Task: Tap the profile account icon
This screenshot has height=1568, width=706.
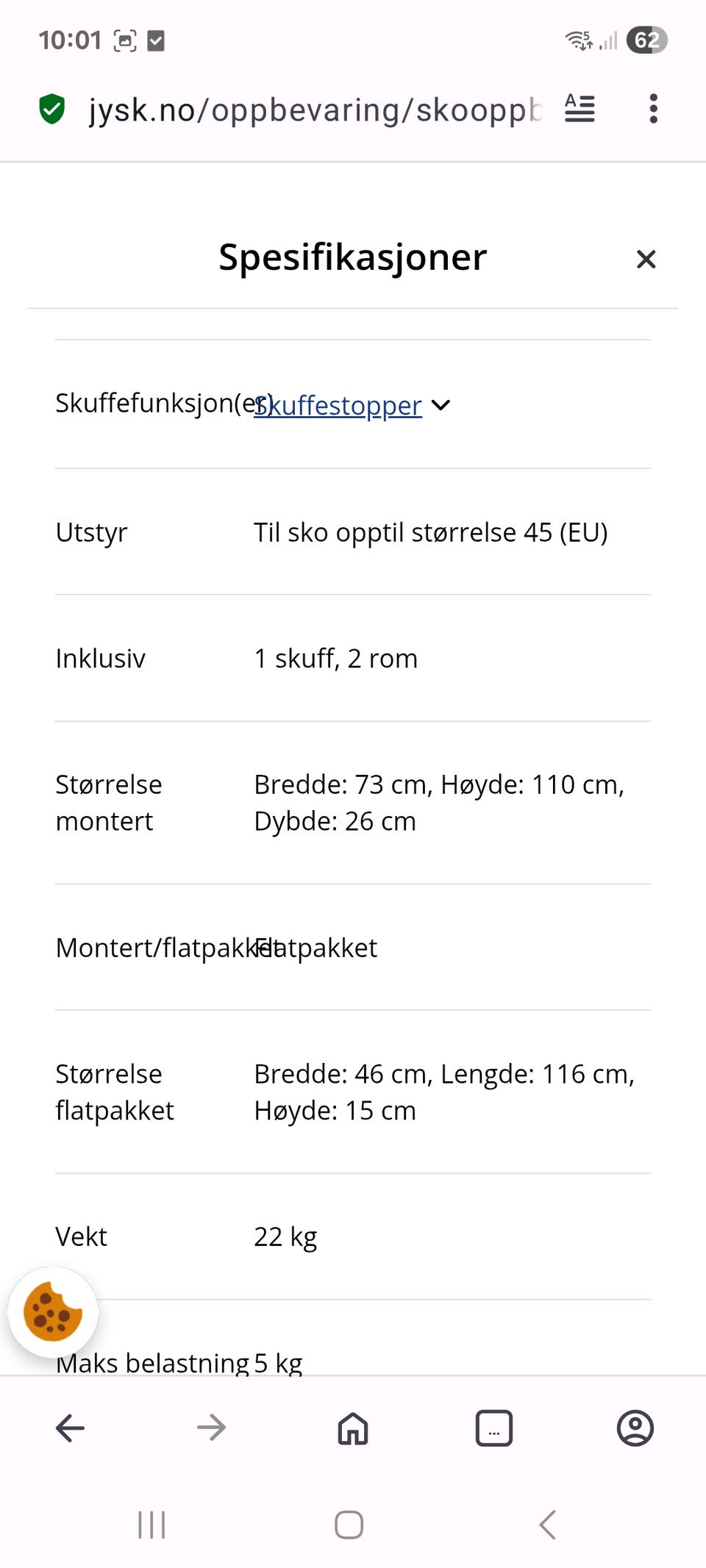Action: (635, 1428)
